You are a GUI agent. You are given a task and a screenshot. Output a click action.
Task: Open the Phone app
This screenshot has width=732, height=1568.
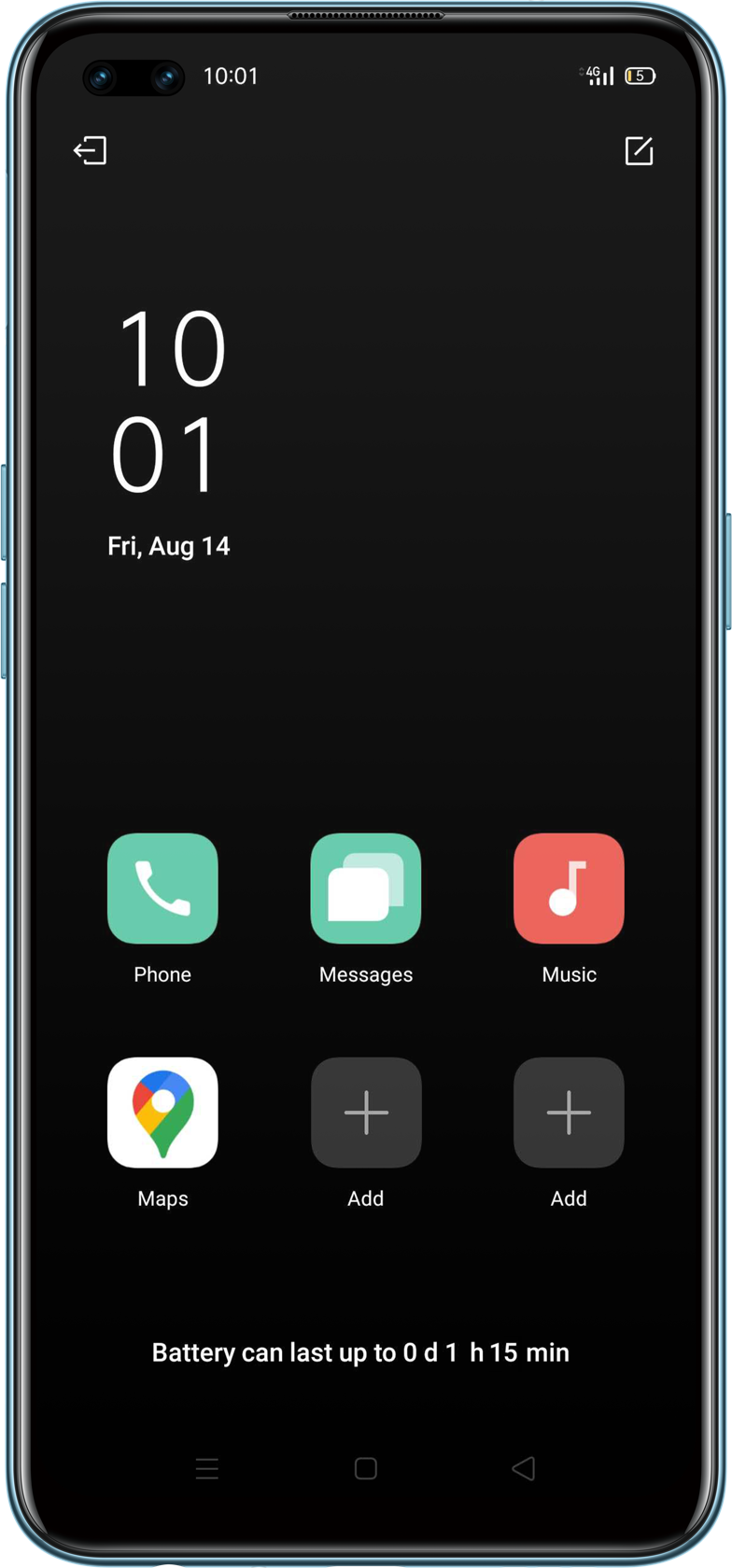[x=162, y=889]
